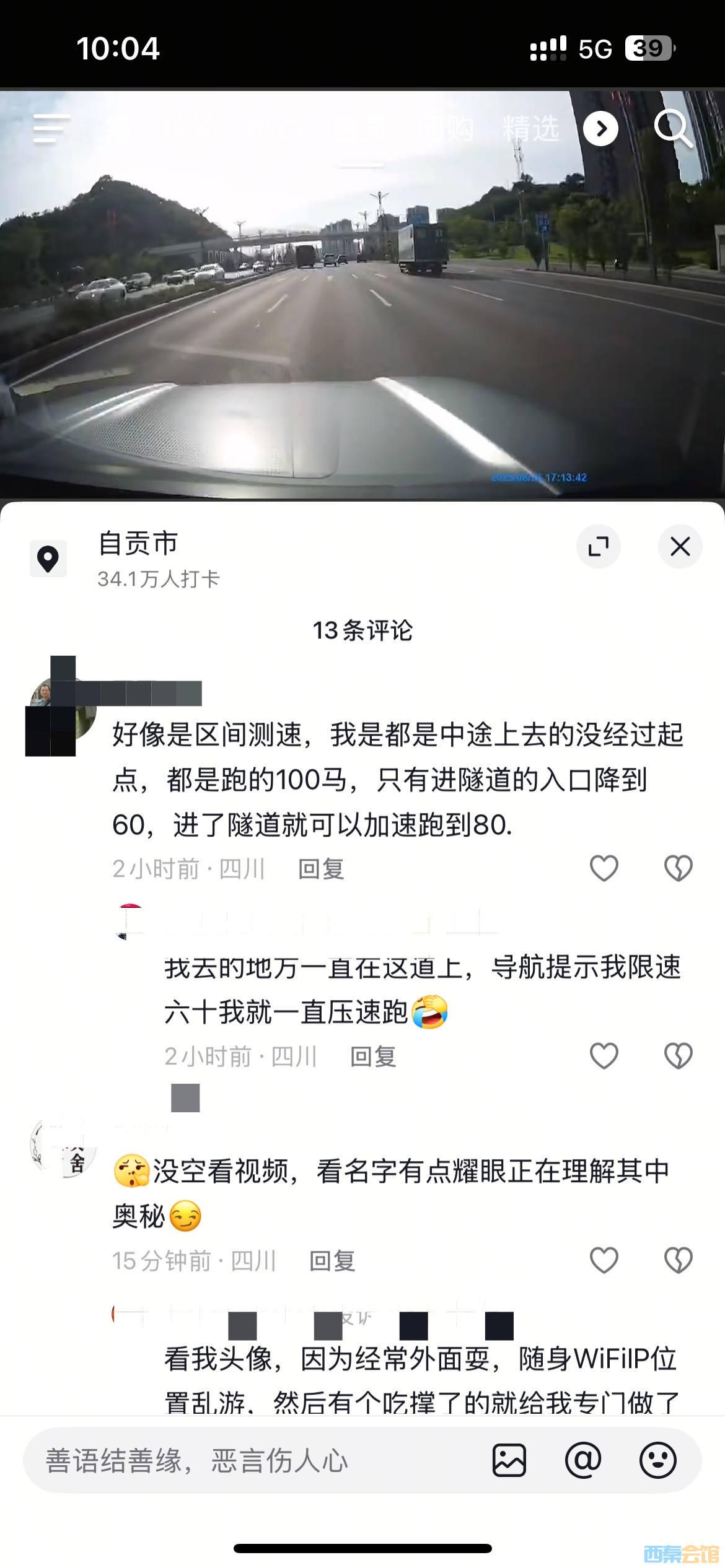Expand the comments panel to full screen
Image resolution: width=725 pixels, height=1568 pixels.
[x=598, y=546]
